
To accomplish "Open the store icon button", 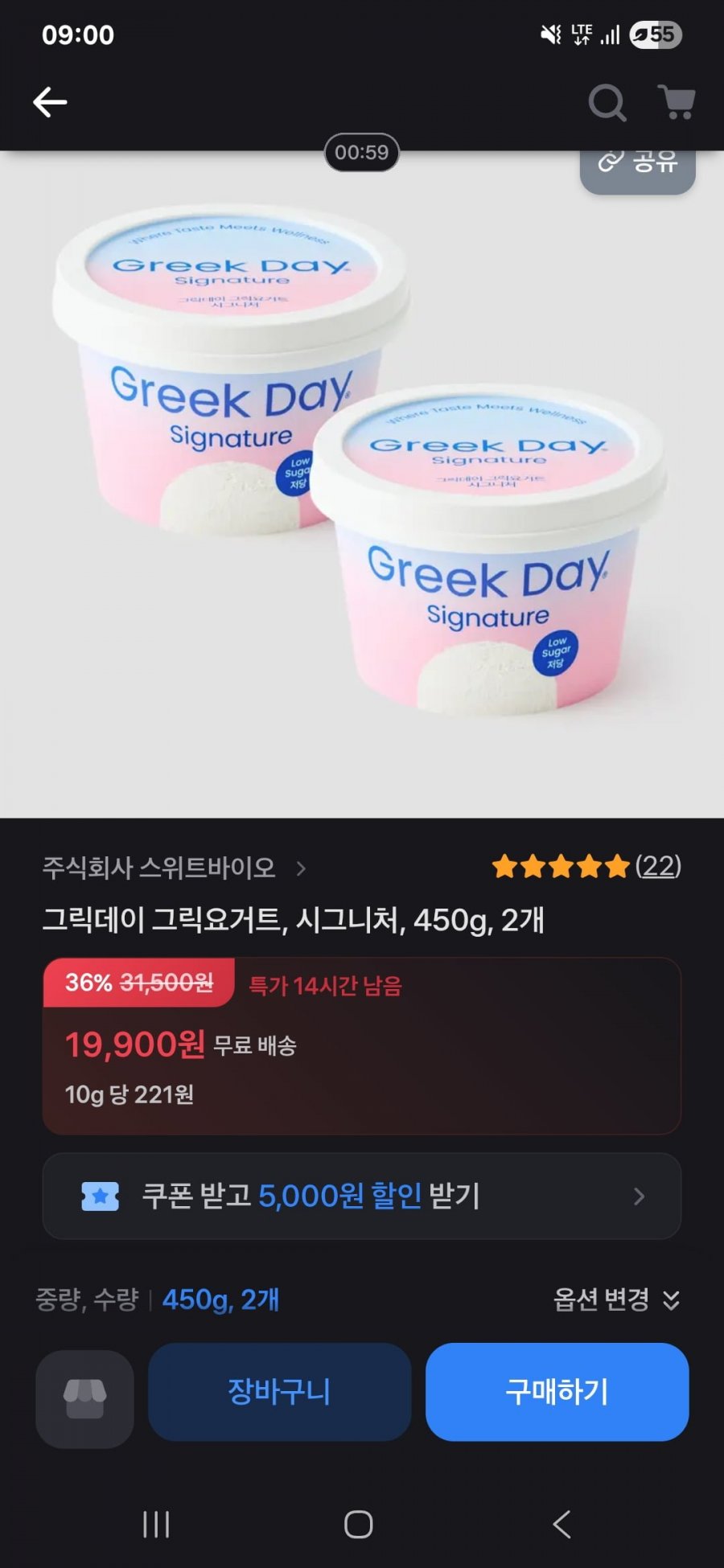I will point(84,1399).
